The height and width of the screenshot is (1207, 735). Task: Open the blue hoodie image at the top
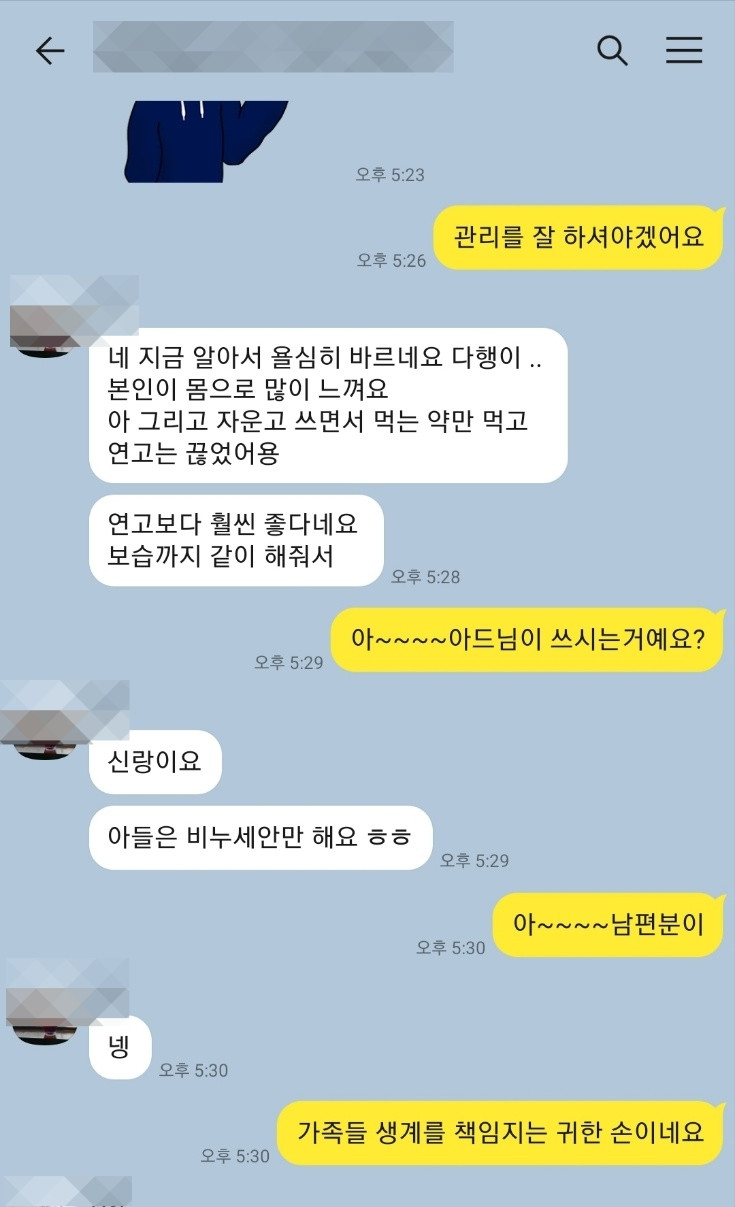point(207,141)
